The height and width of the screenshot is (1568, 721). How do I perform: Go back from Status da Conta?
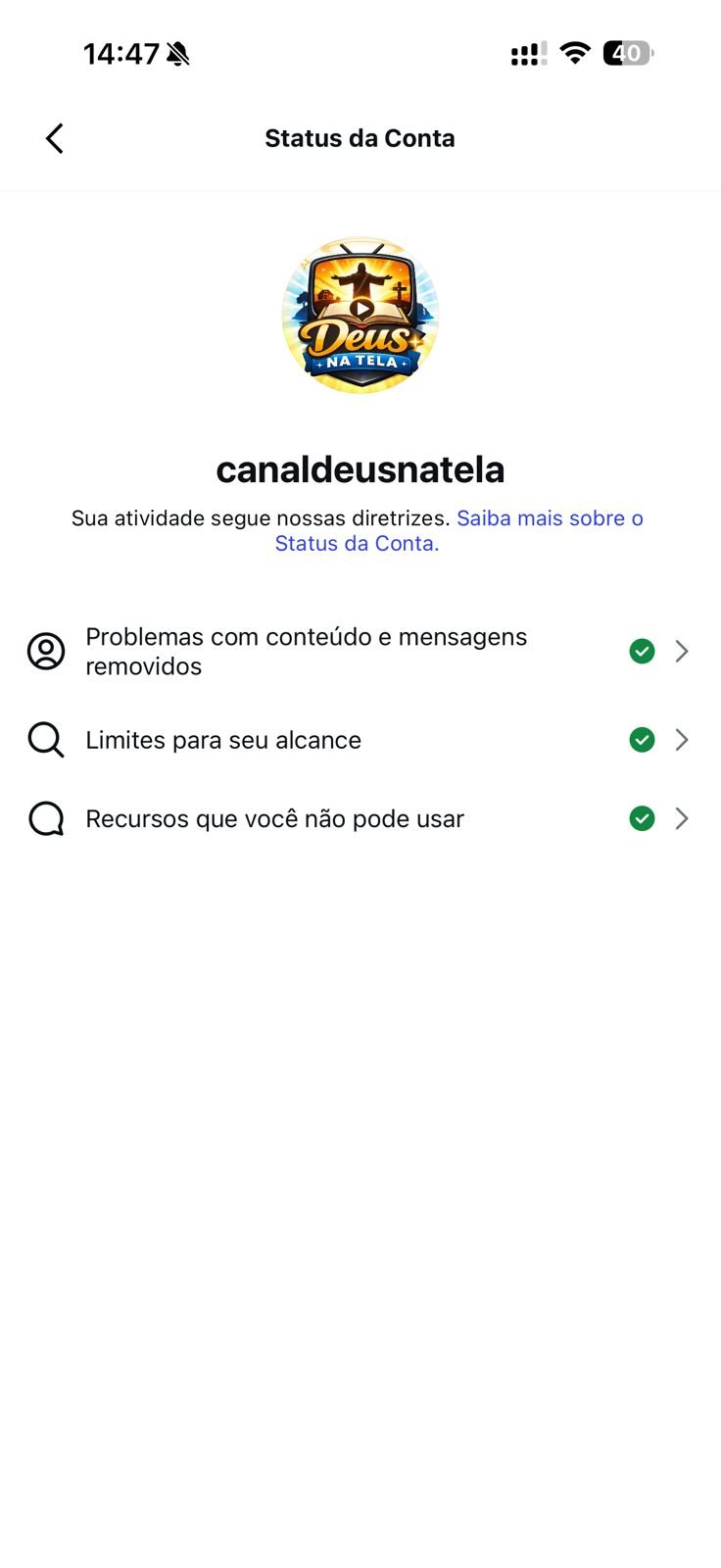pos(55,138)
